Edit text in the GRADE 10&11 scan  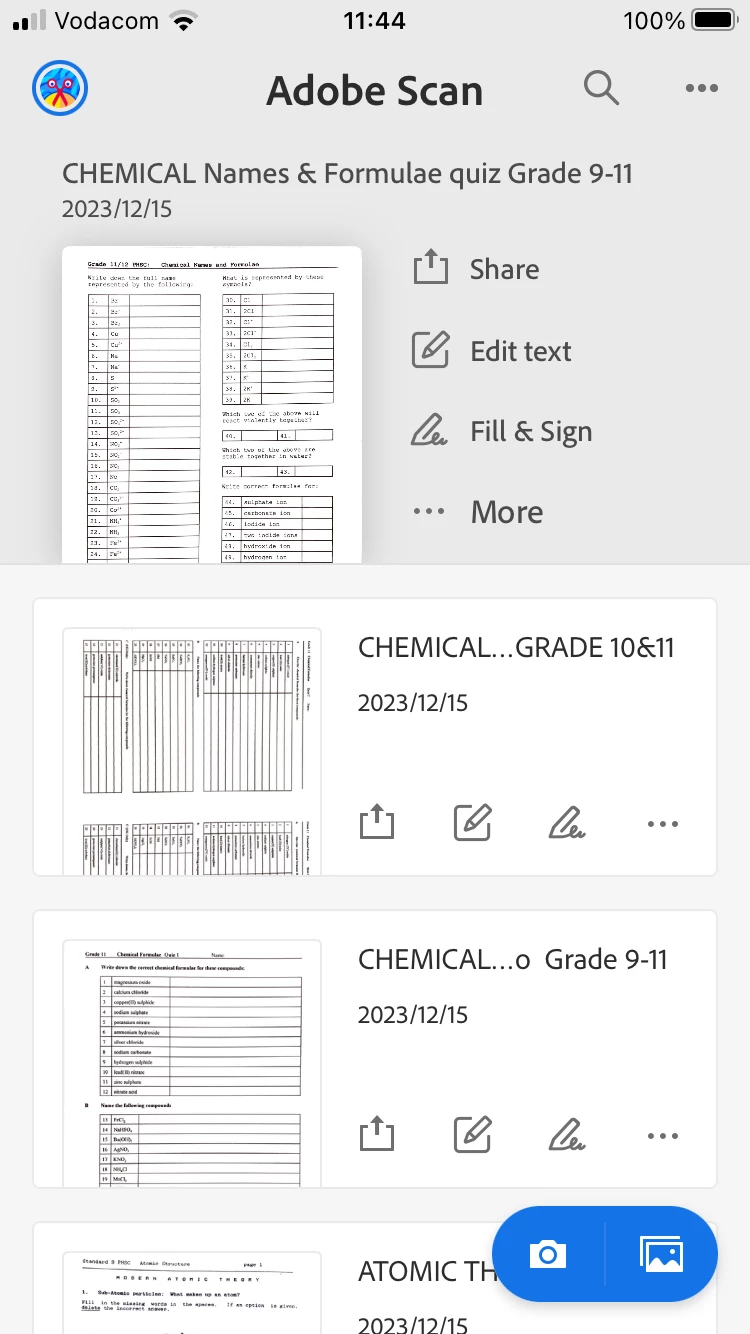[472, 823]
